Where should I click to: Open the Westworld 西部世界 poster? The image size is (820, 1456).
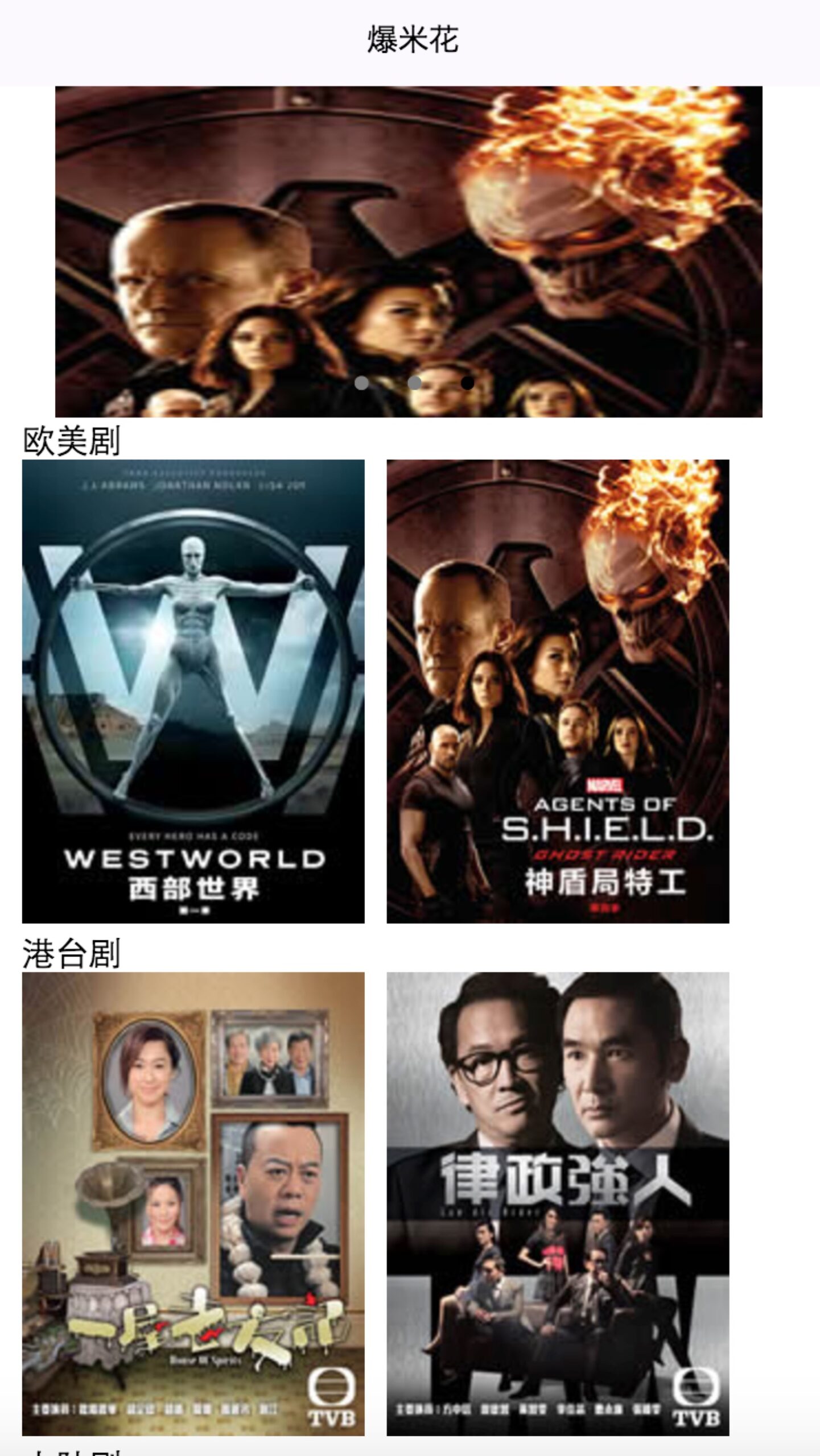coord(193,692)
